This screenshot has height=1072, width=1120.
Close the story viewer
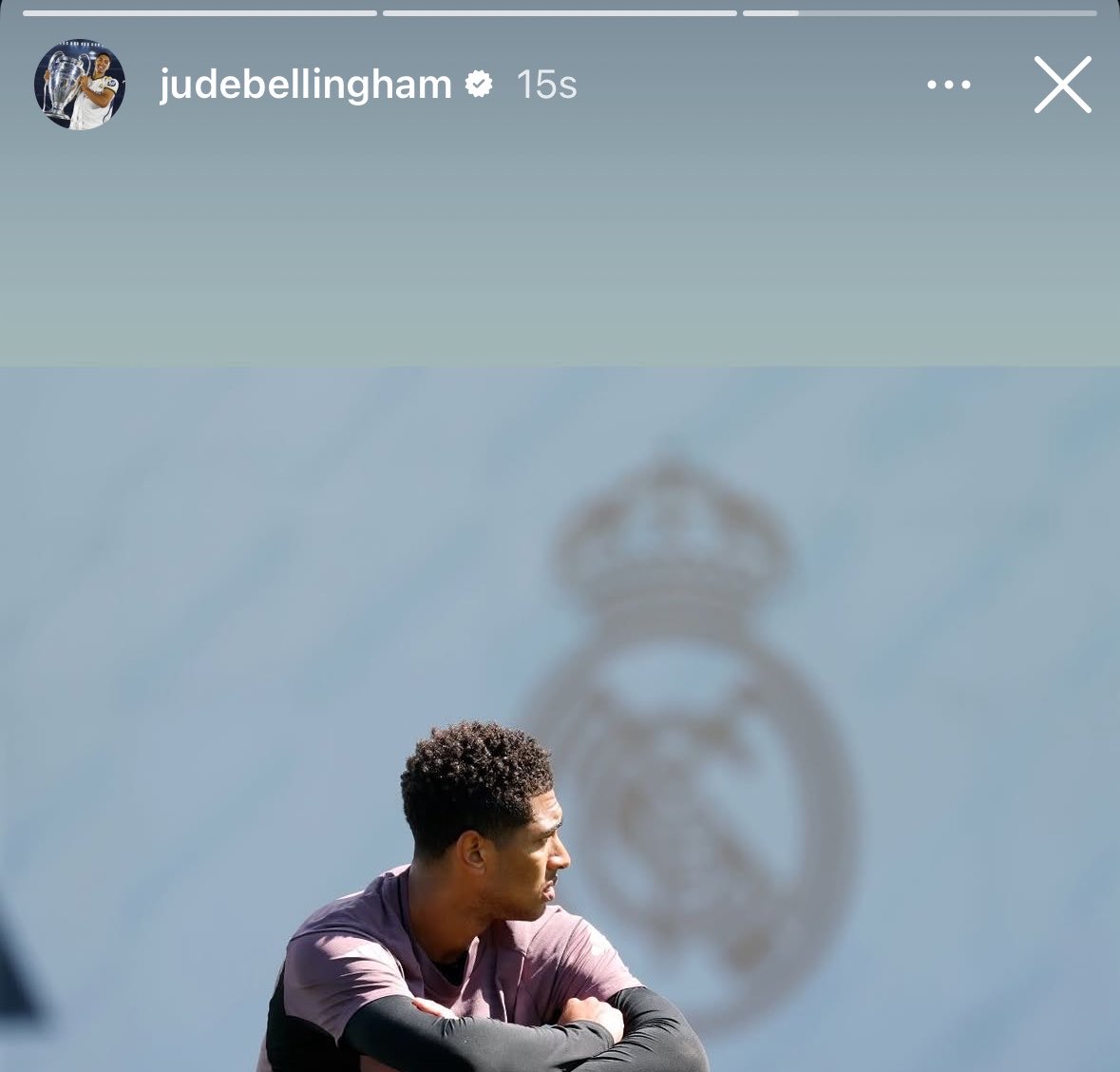[1062, 85]
